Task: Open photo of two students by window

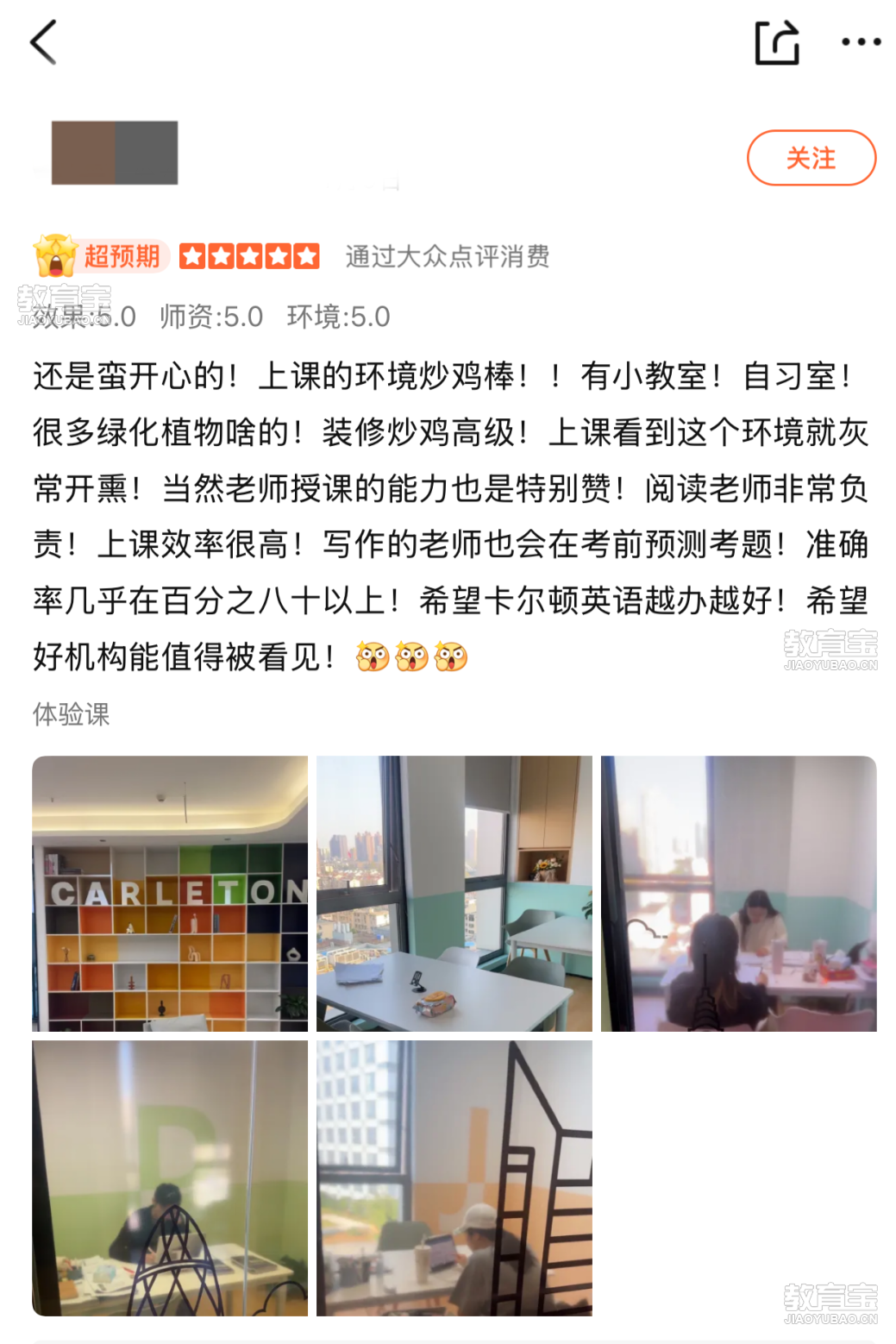Action: (738, 893)
